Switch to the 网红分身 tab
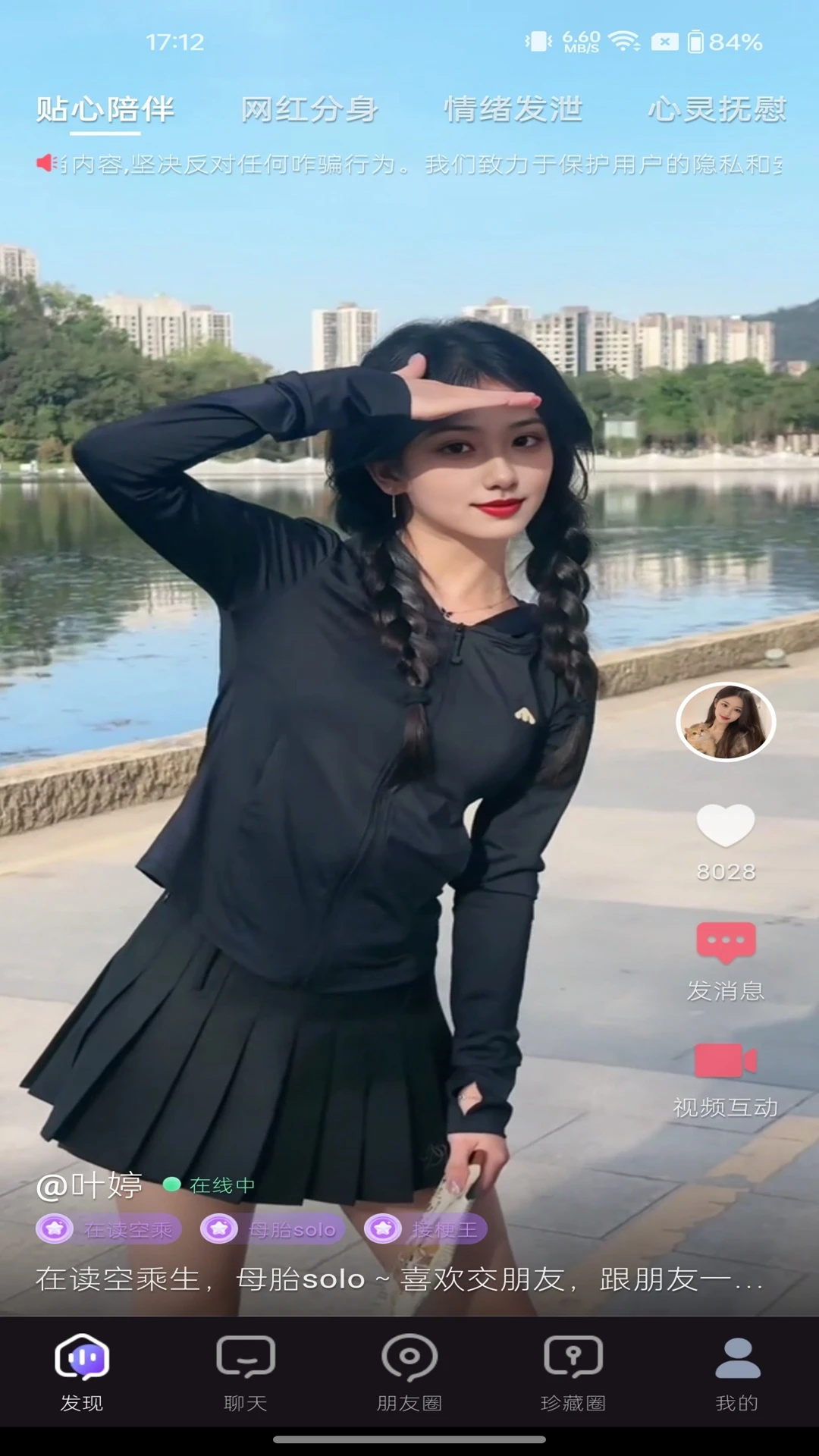The image size is (819, 1456). tap(309, 110)
